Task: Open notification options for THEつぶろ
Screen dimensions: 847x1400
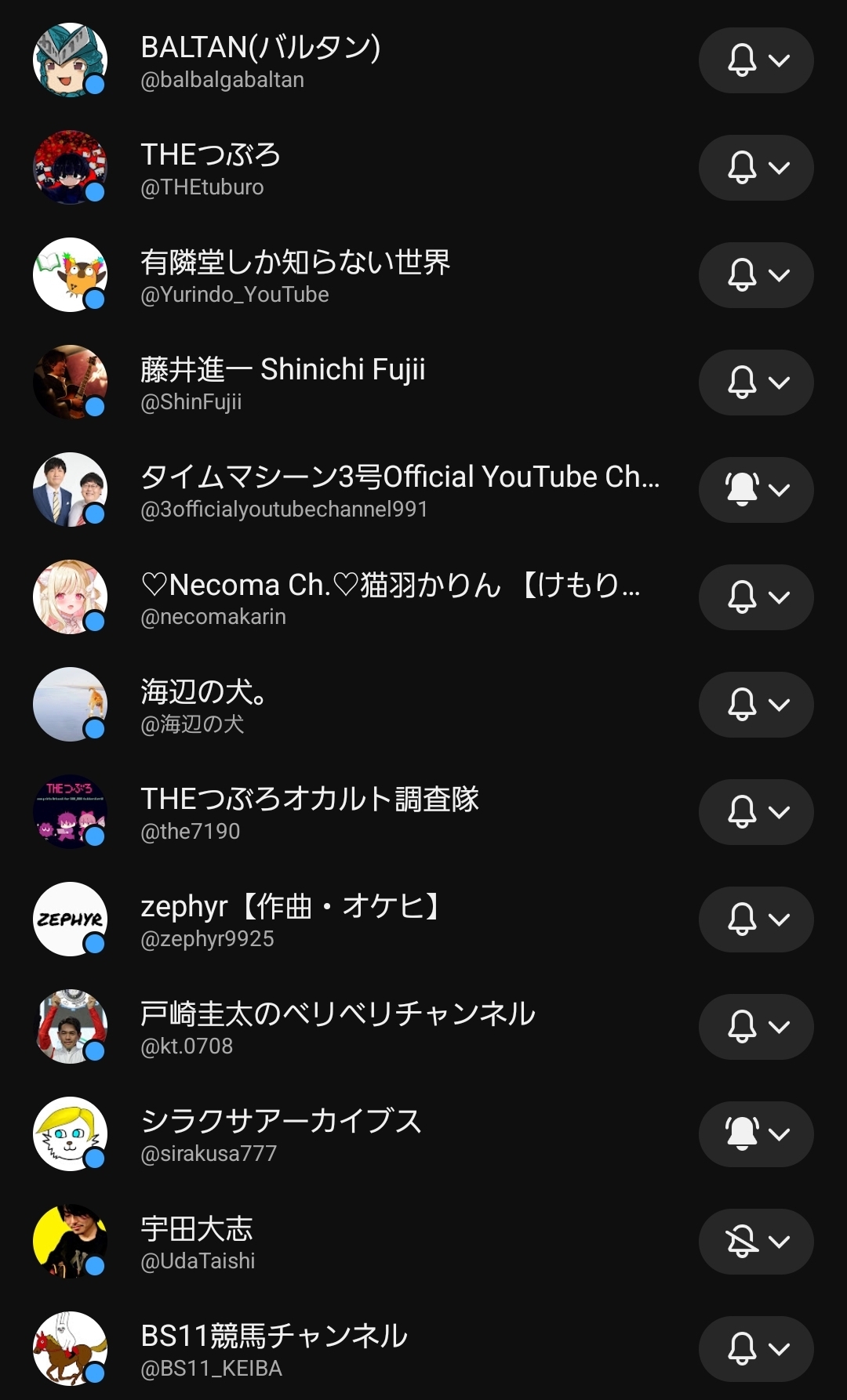Action: tap(755, 168)
